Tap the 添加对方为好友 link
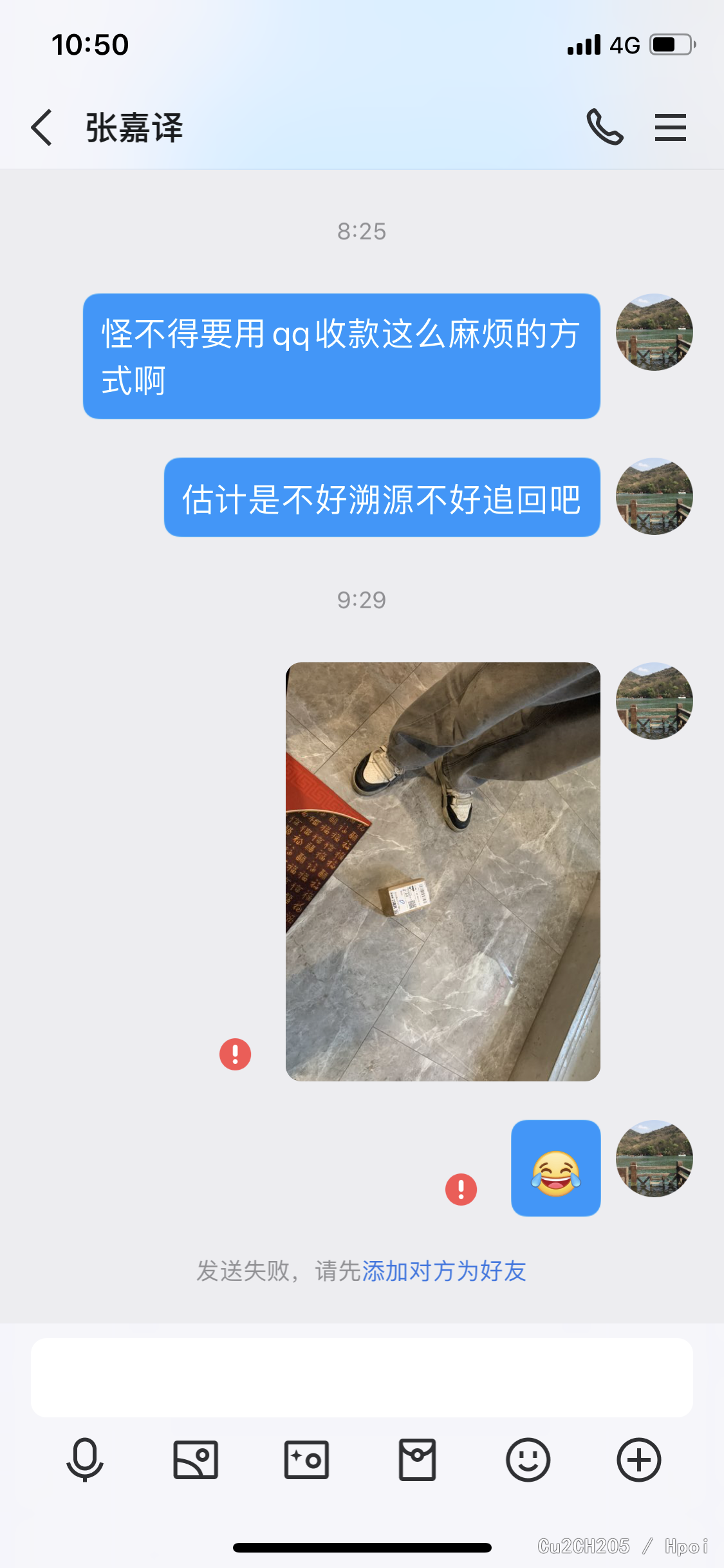Viewport: 724px width, 1568px height. 444,1271
